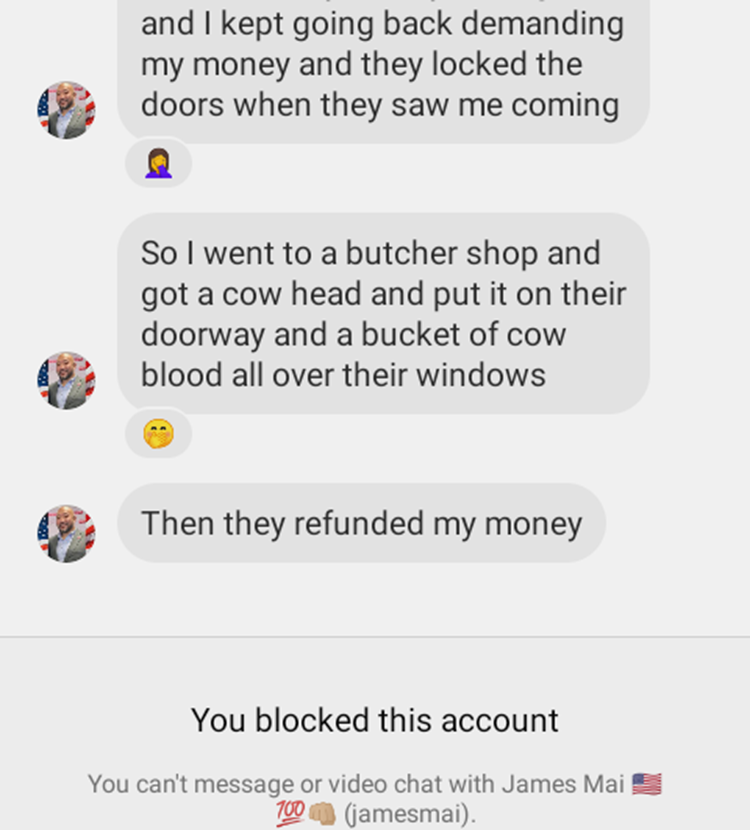Screen dimensions: 750x830
Task: Open sender's avatar beside "Then they refunded my money"
Action: 66,533
